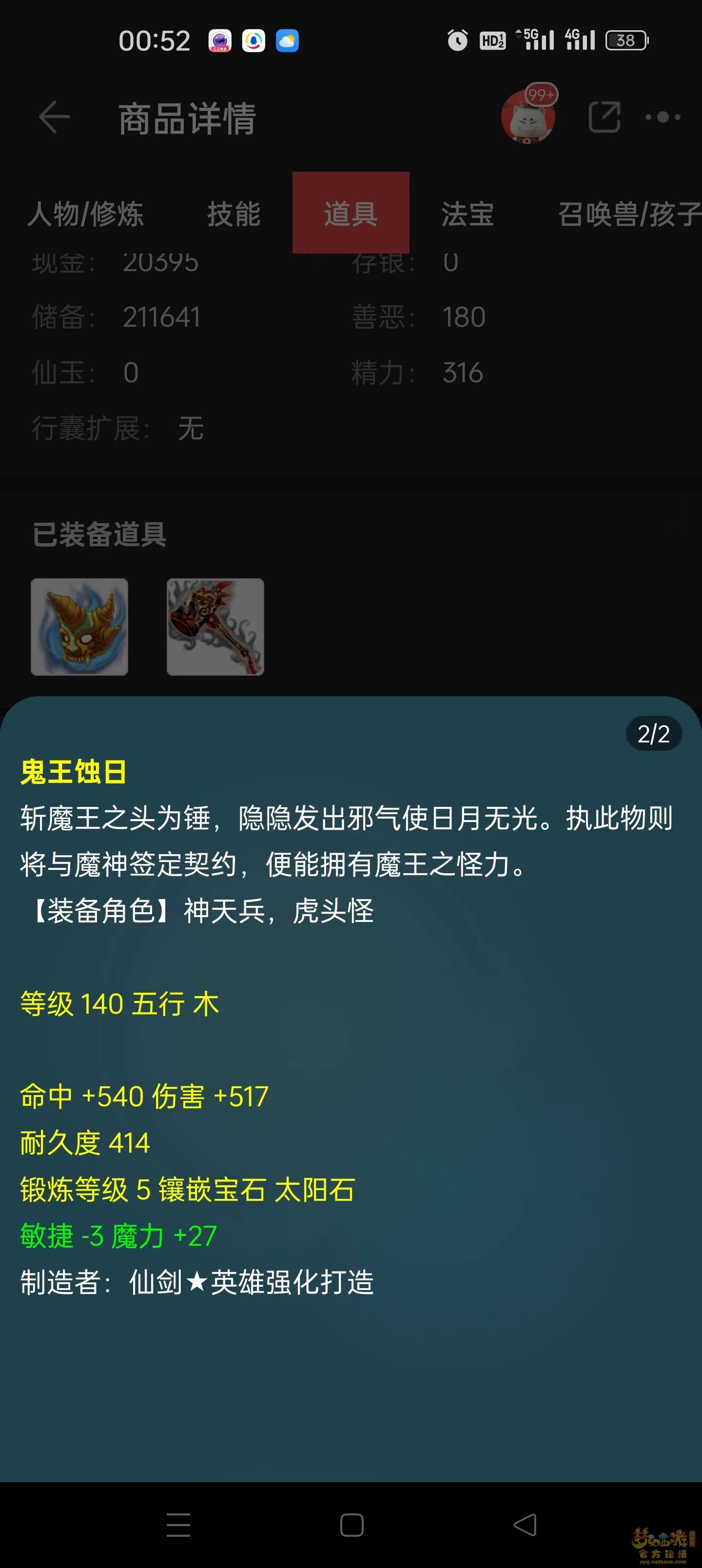Image resolution: width=702 pixels, height=1568 pixels.
Task: Switch to the 技能 tab
Action: point(234,214)
